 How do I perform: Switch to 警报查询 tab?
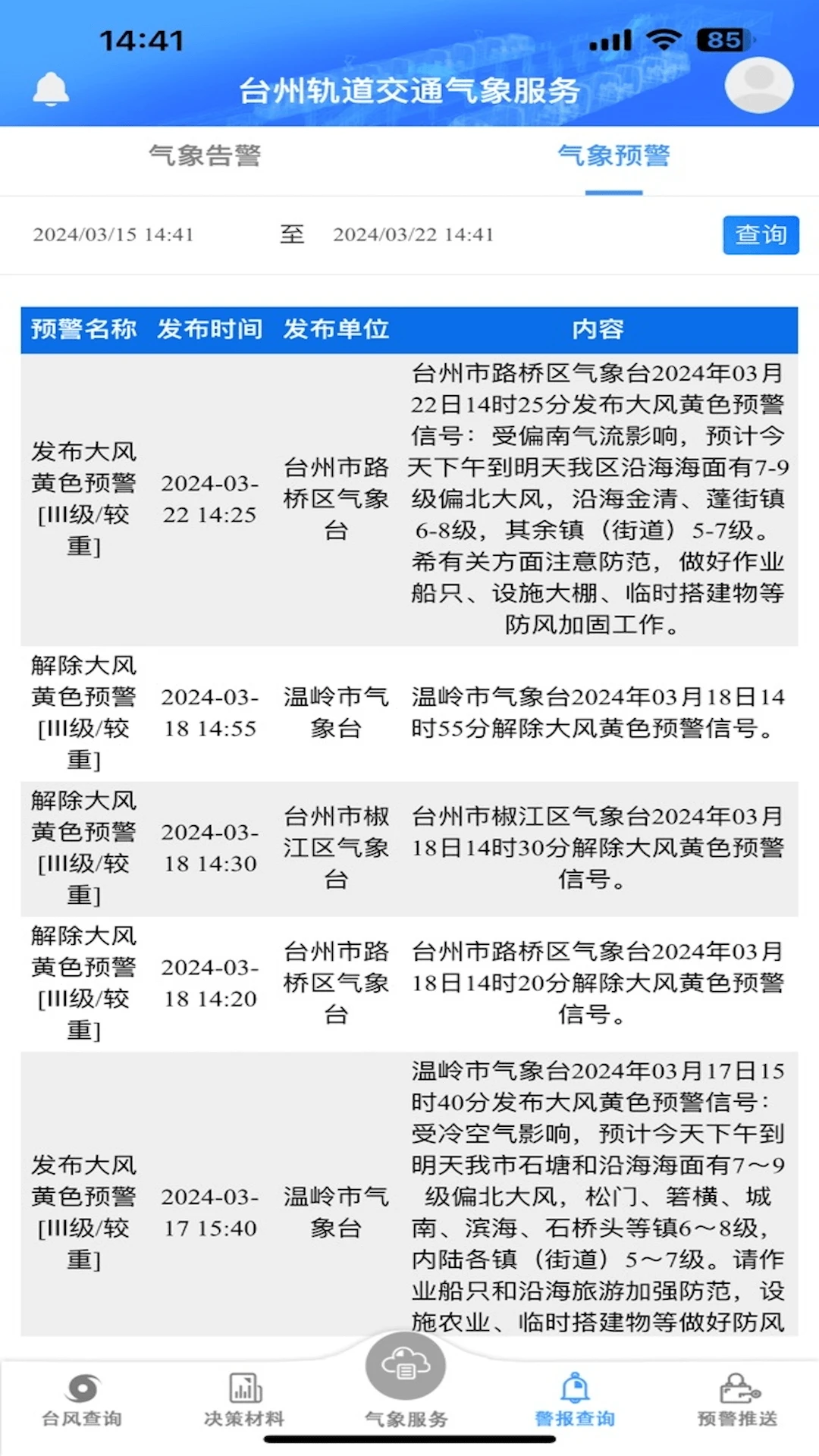pos(575,1400)
